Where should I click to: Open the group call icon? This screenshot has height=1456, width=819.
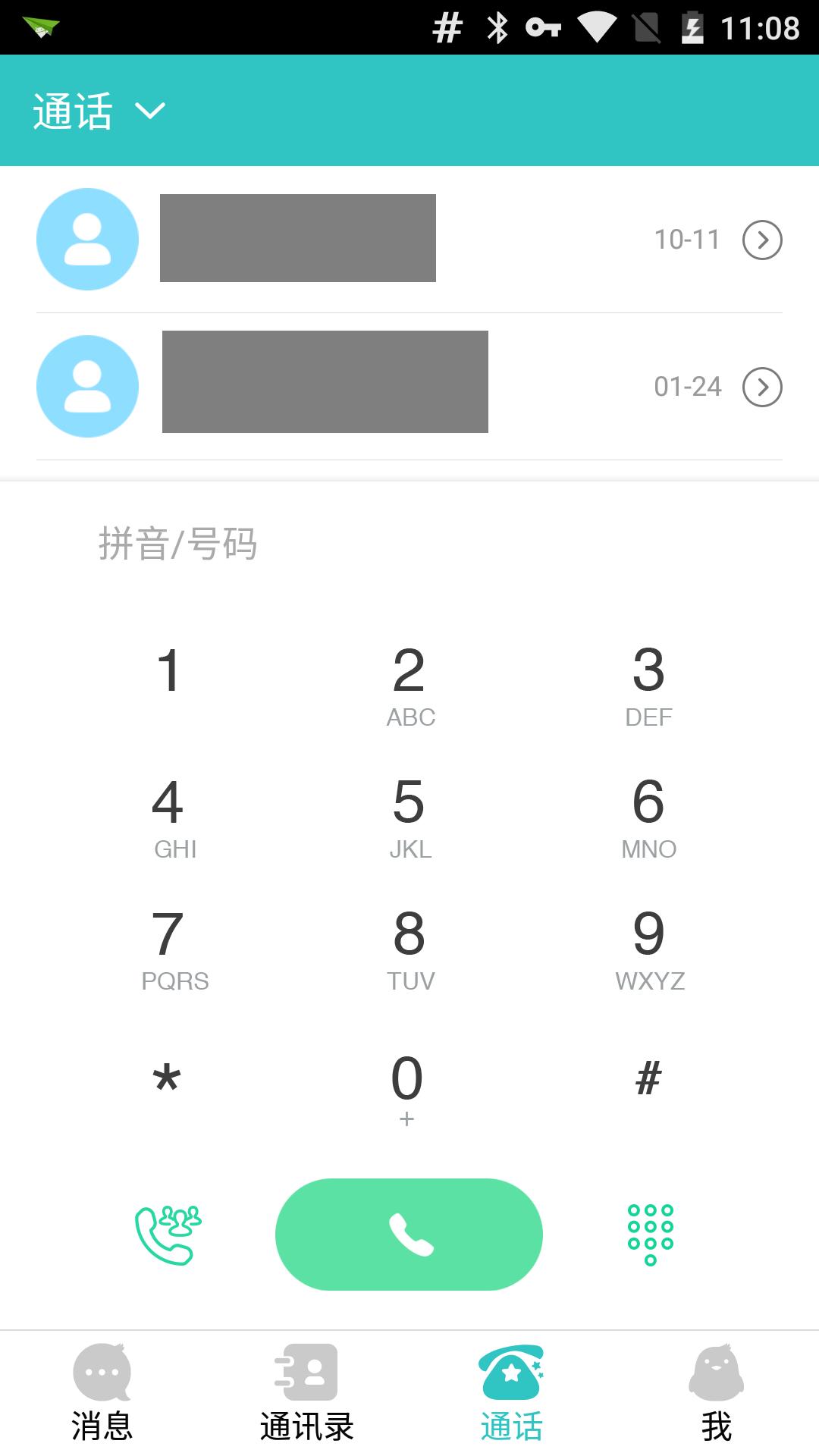[x=168, y=1234]
